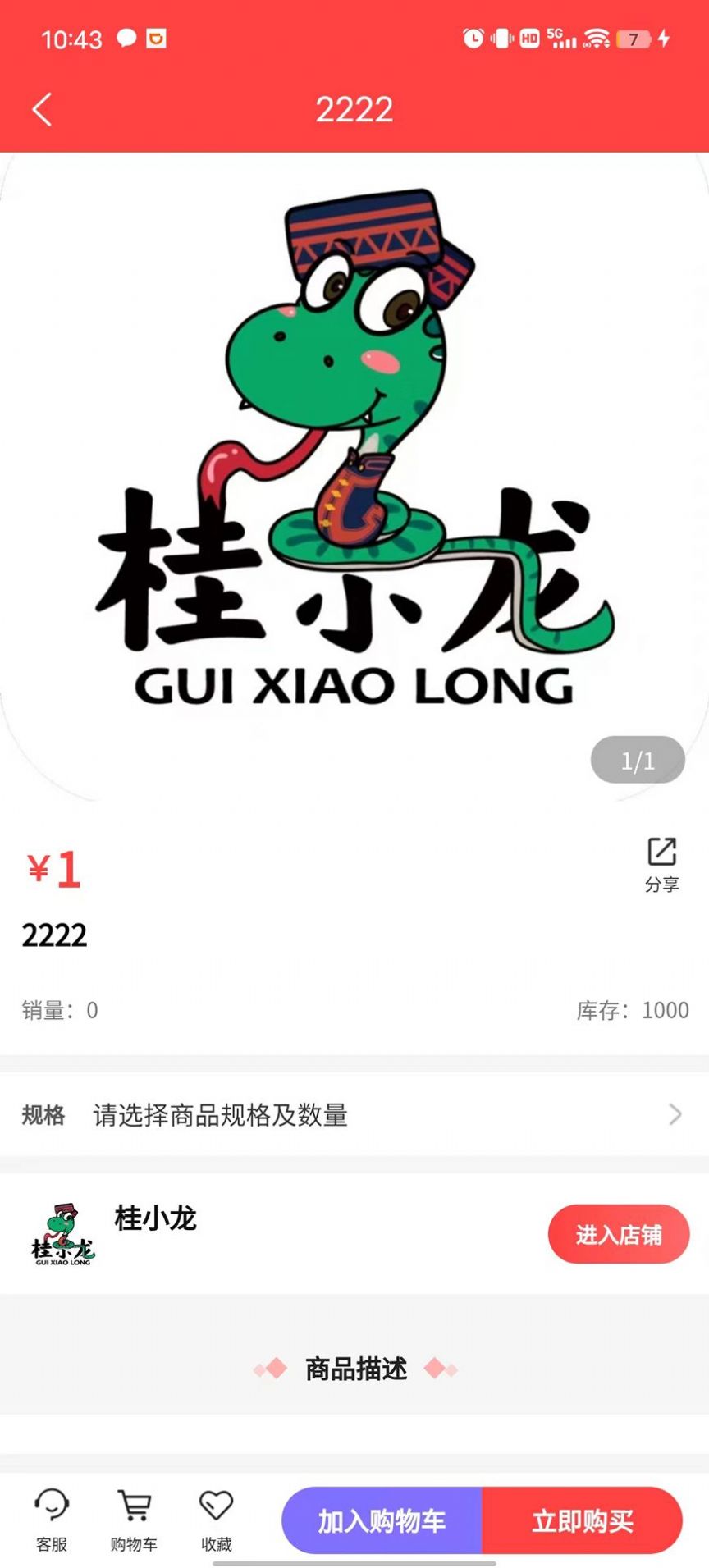Image resolution: width=709 pixels, height=1568 pixels.
Task: Toggle the alarm clock status bar icon
Action: point(470,37)
